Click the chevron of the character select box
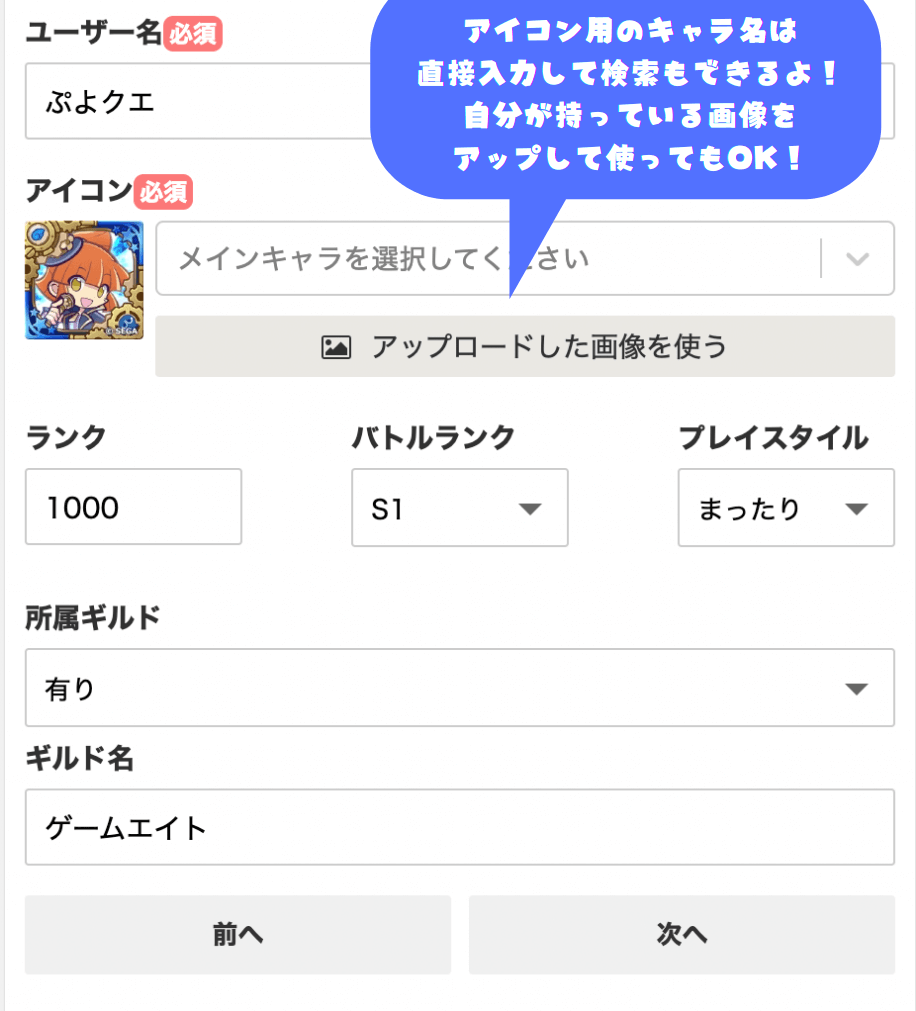This screenshot has width=916, height=1011. (858, 258)
